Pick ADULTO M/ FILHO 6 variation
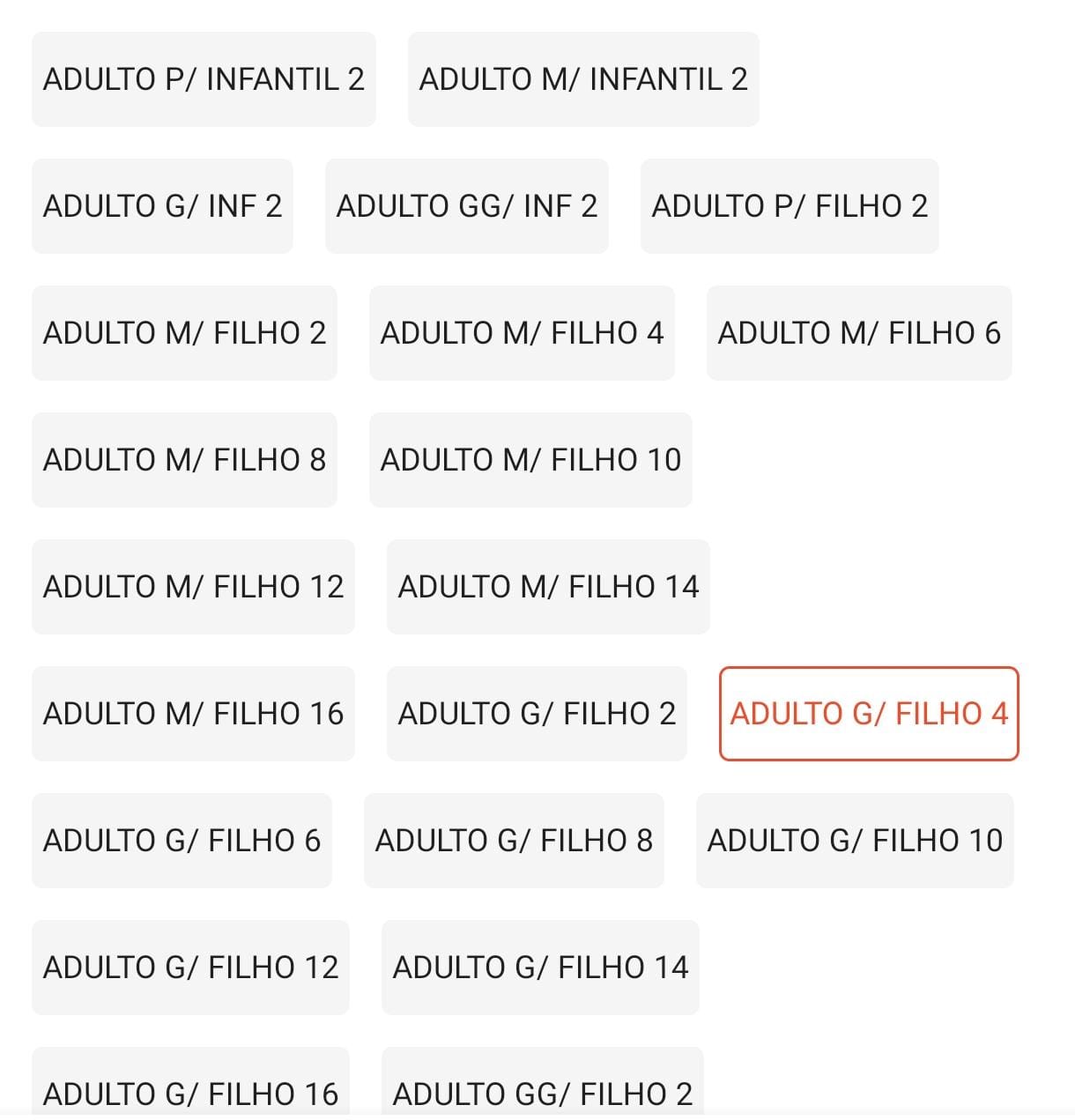Image resolution: width=1075 pixels, height=1120 pixels. pos(859,333)
